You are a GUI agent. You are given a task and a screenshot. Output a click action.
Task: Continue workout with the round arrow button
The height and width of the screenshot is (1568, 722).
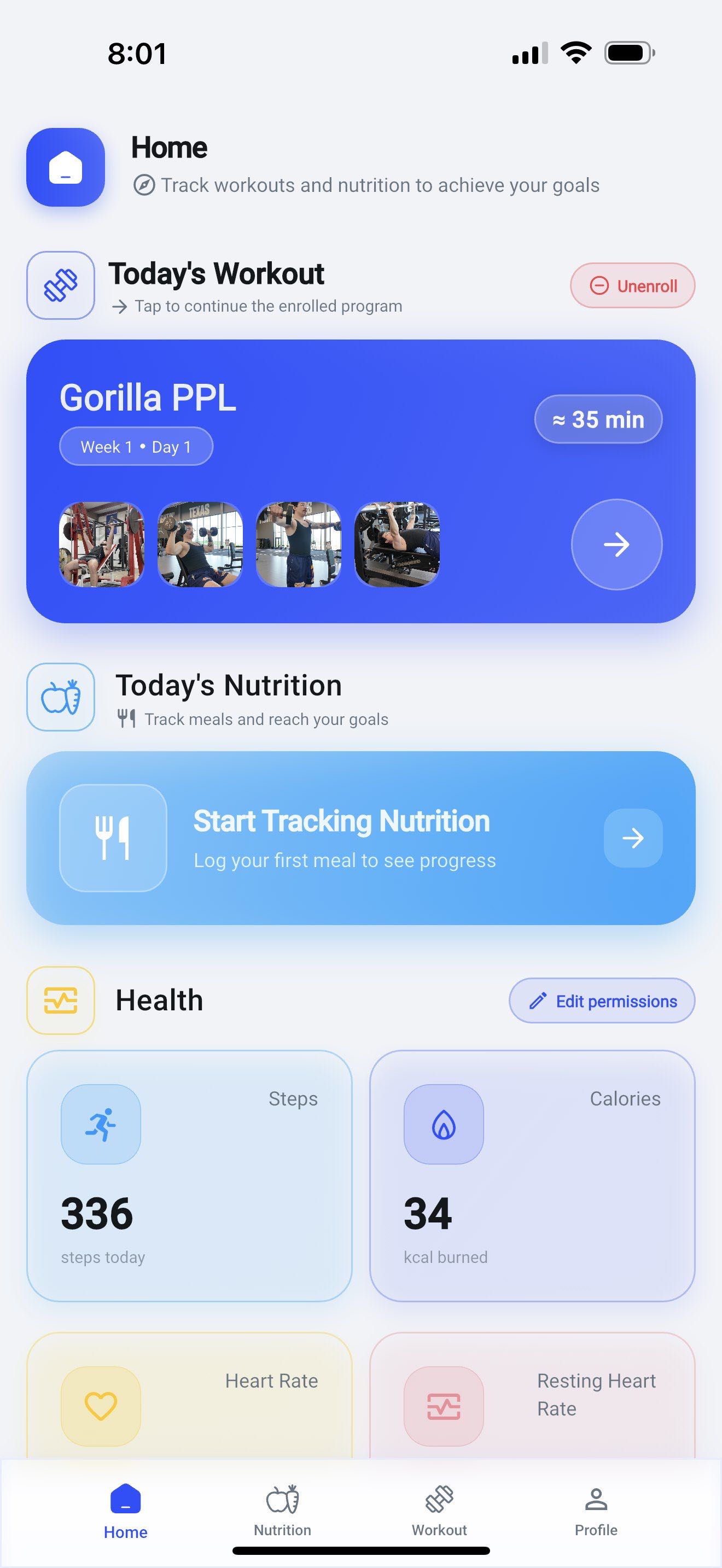616,544
